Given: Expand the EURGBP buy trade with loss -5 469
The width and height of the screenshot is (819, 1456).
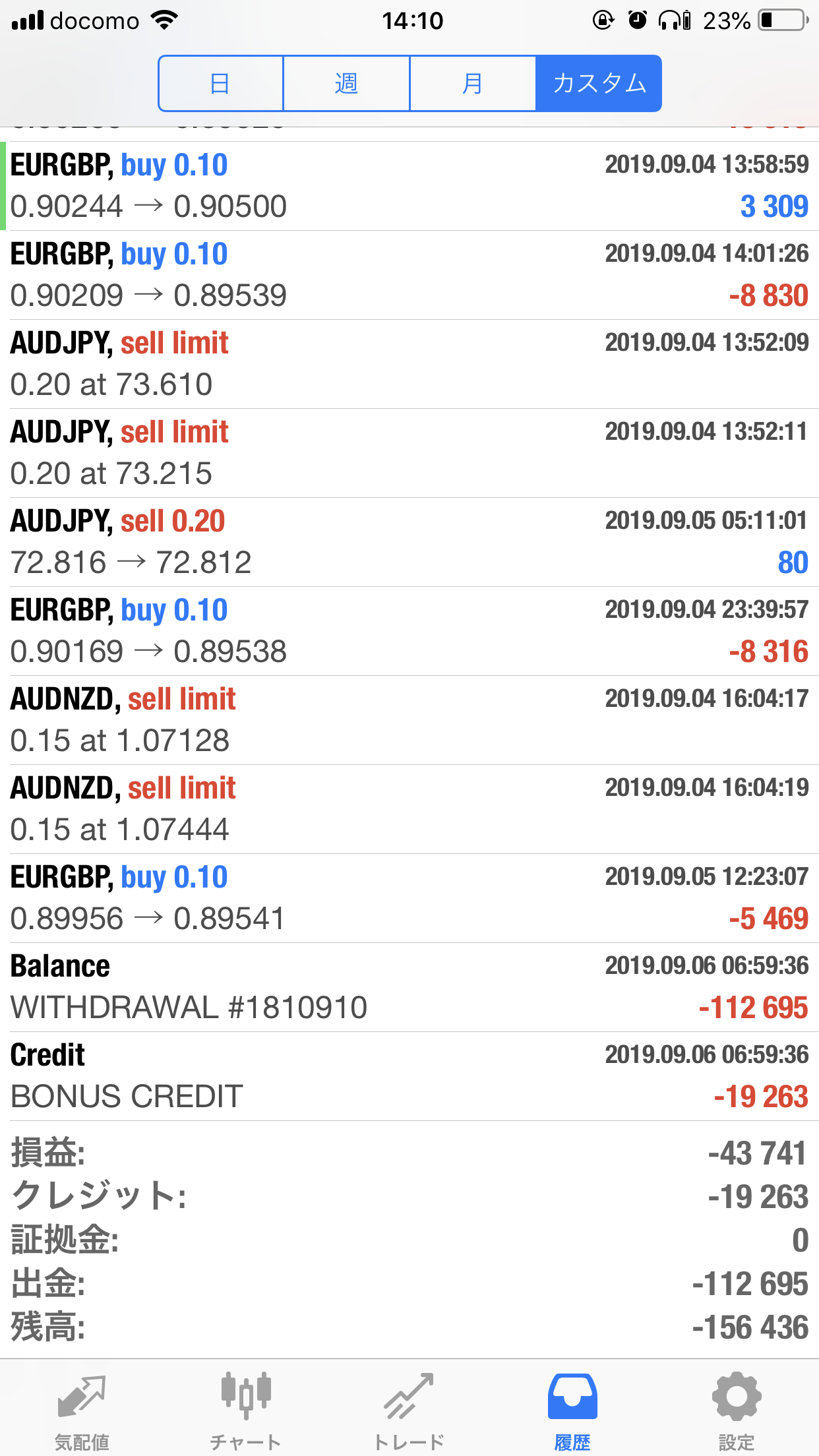Looking at the screenshot, I should (409, 898).
